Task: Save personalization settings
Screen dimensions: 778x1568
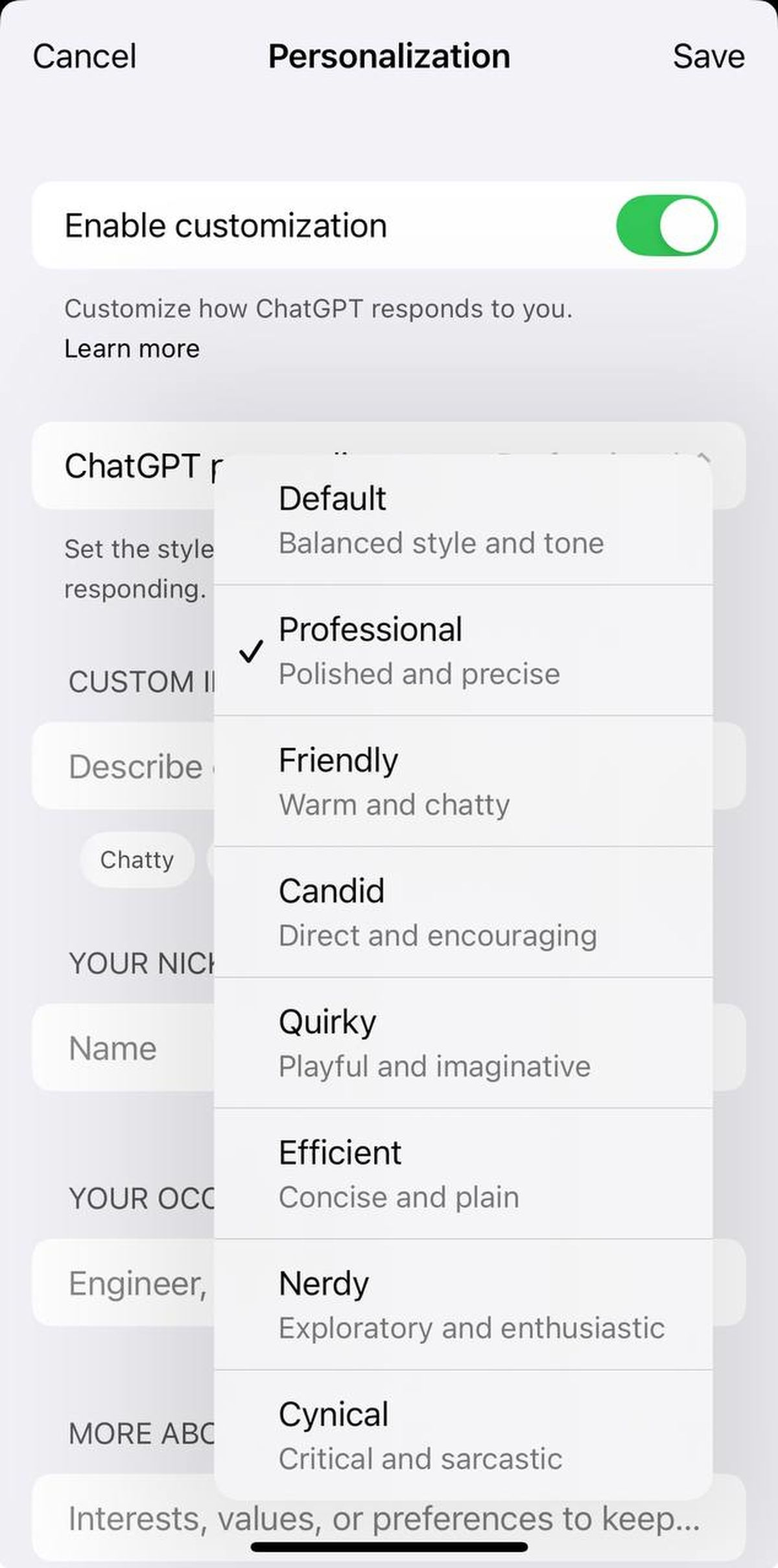Action: [x=708, y=56]
